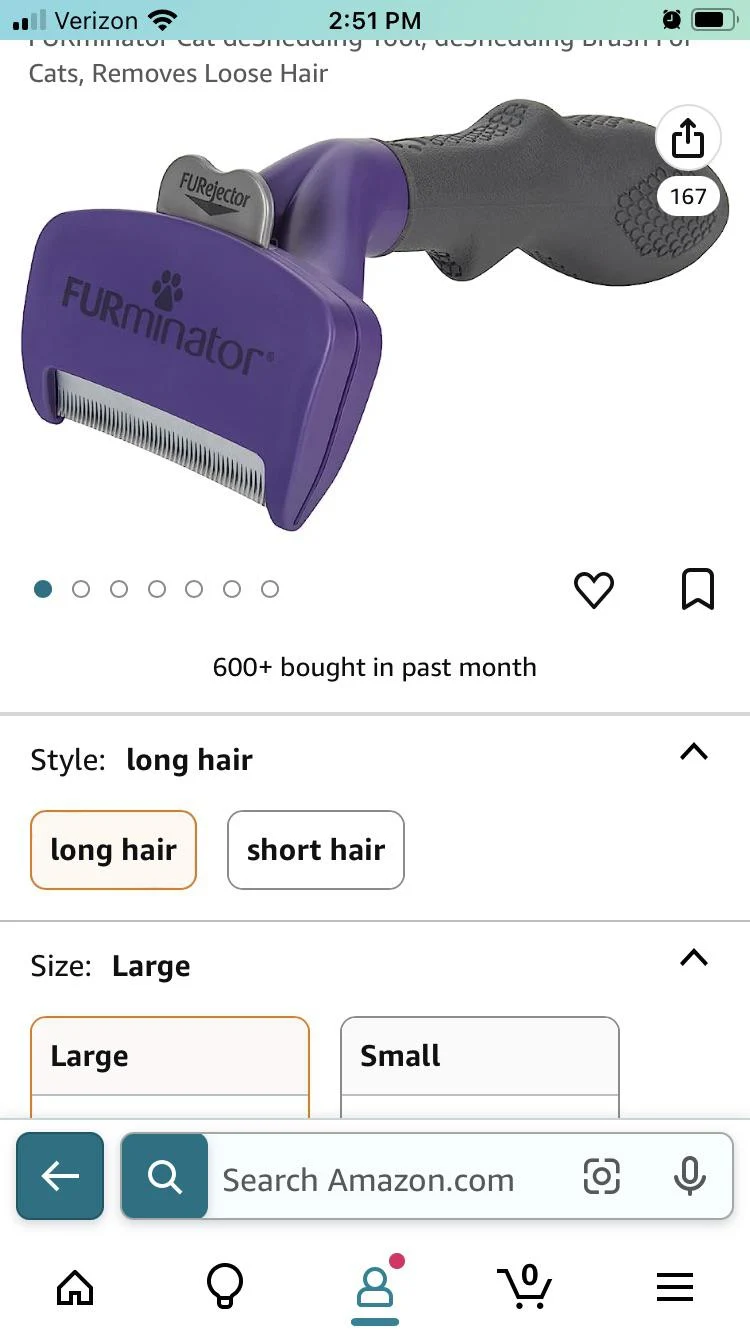Select the short hair style option
This screenshot has height=1334, width=750.
(315, 850)
